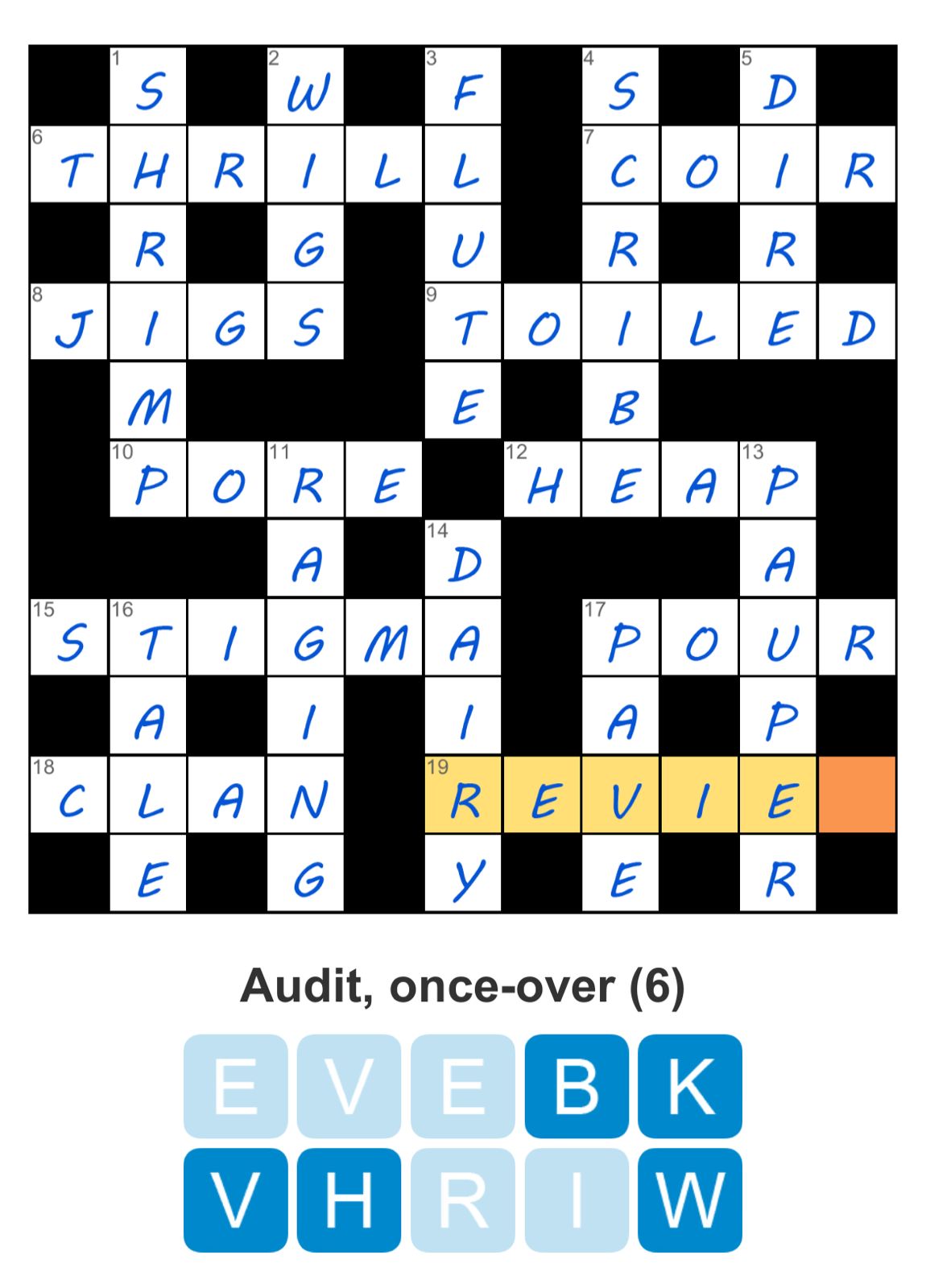This screenshot has width=926, height=1288.
Task: Tap the dark blue V letter tile
Action: 235,1200
